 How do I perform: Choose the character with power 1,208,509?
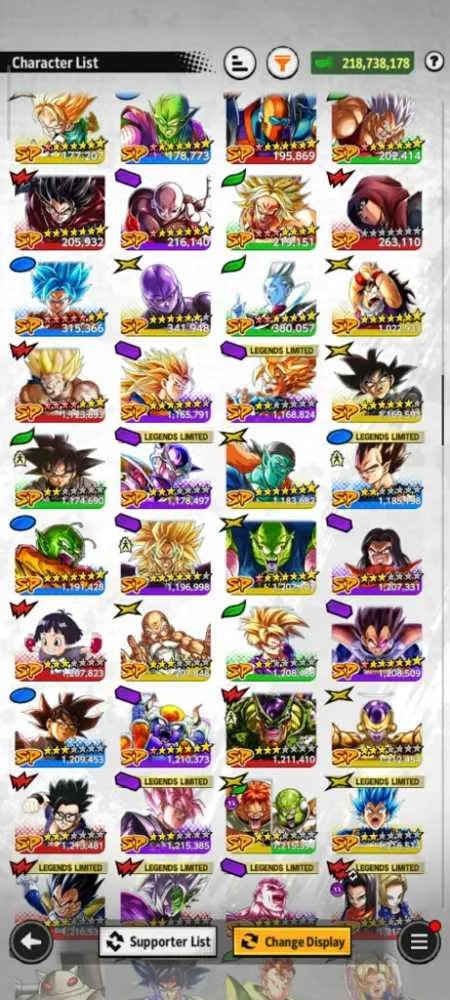[377, 644]
